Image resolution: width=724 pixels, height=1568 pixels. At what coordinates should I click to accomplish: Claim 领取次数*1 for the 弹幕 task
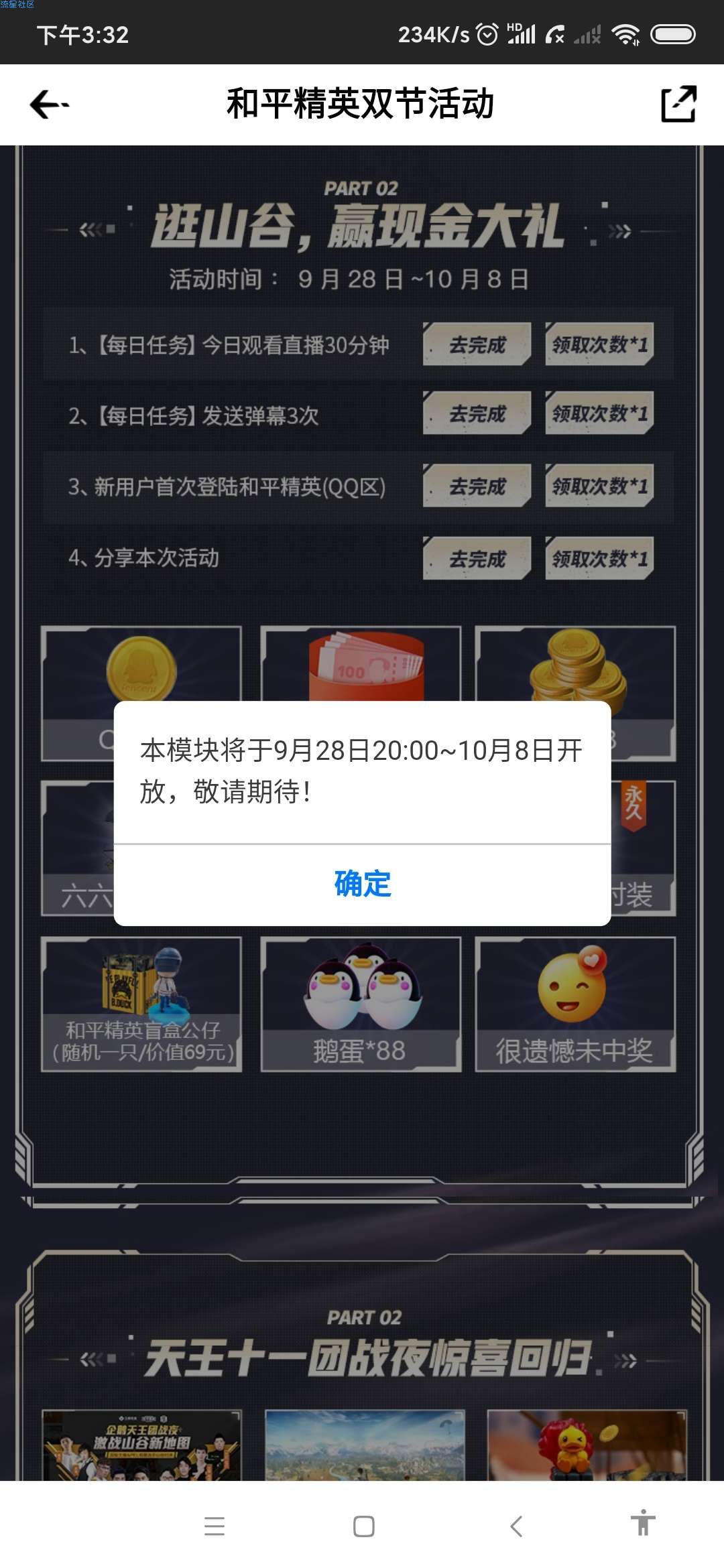(x=599, y=414)
